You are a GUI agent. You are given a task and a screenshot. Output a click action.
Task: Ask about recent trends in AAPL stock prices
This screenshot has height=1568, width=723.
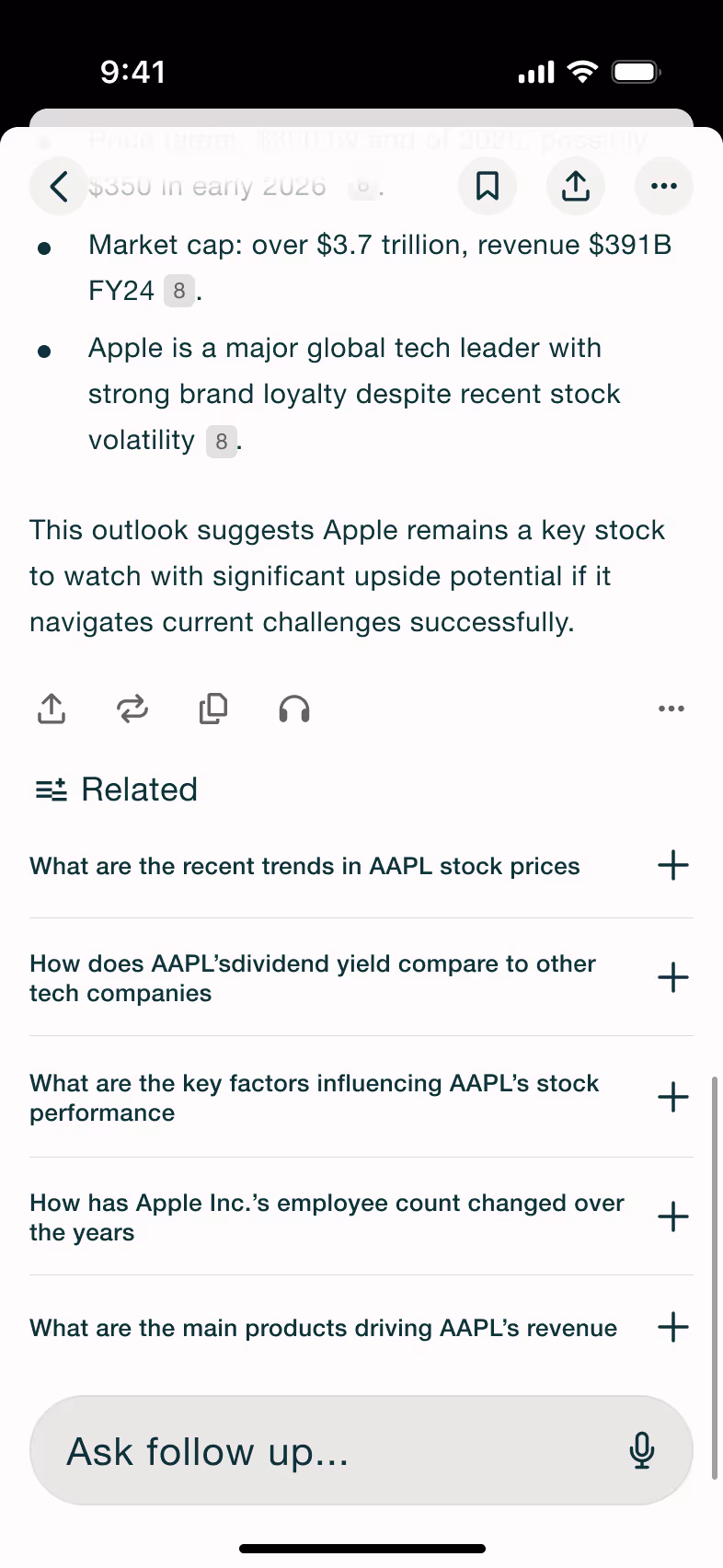[x=361, y=866]
